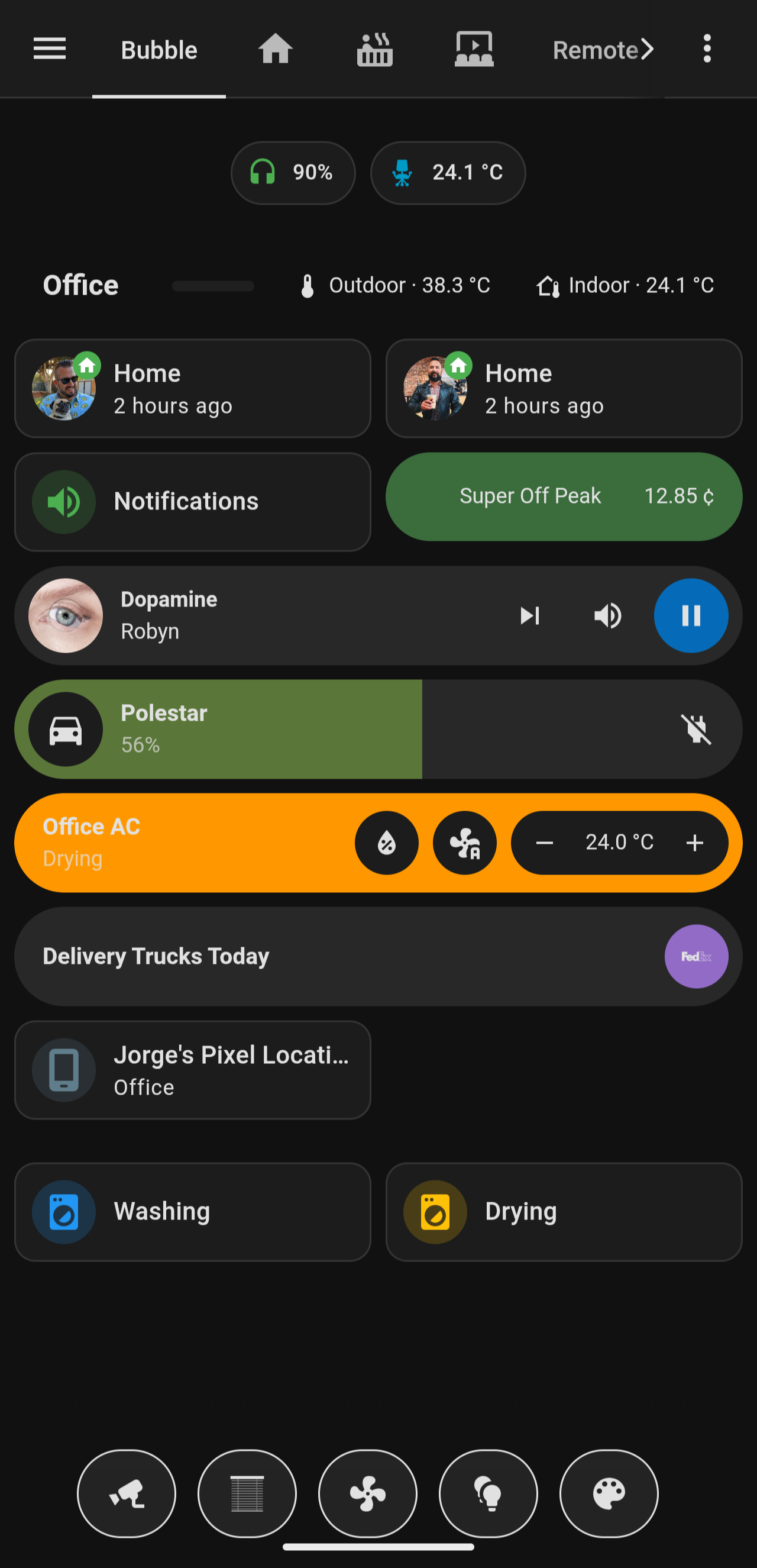
Task: Switch to the home icon tab
Action: [275, 49]
